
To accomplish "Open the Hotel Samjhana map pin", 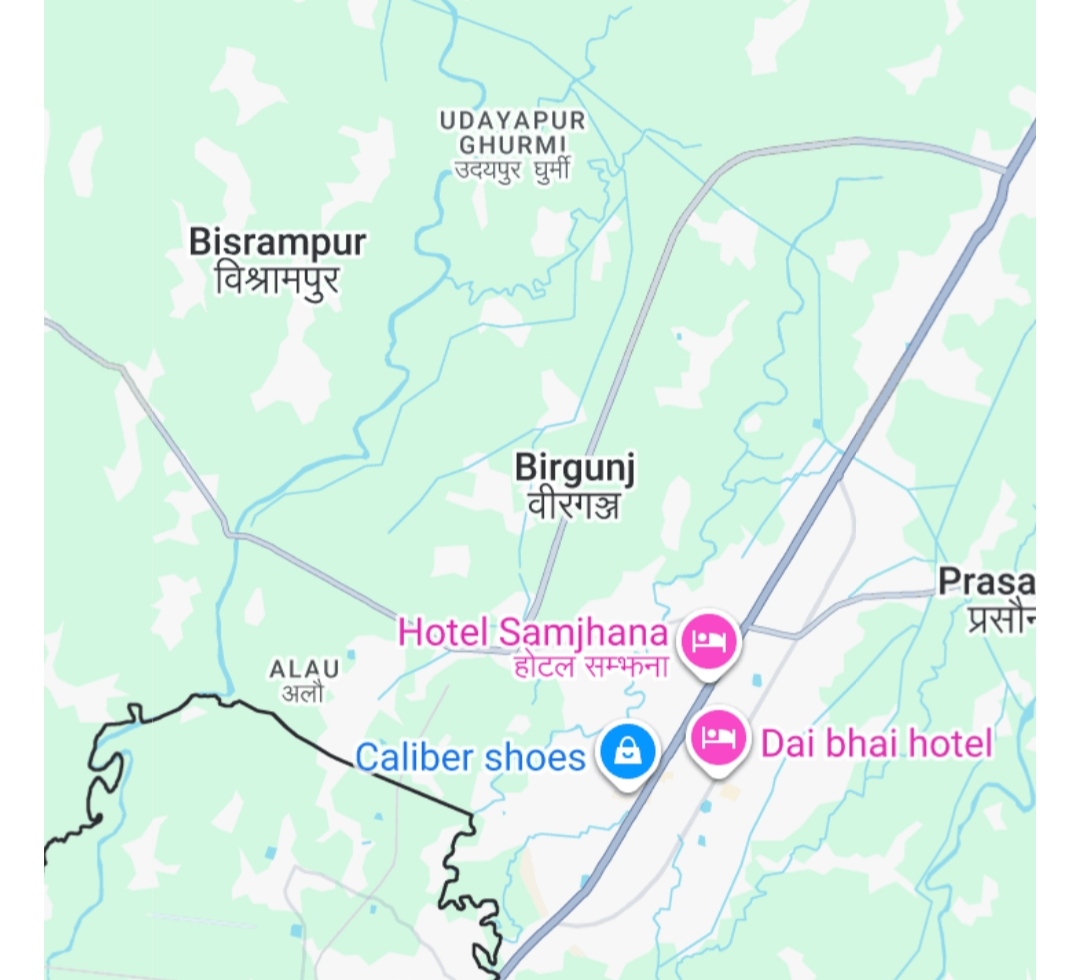I will [709, 640].
